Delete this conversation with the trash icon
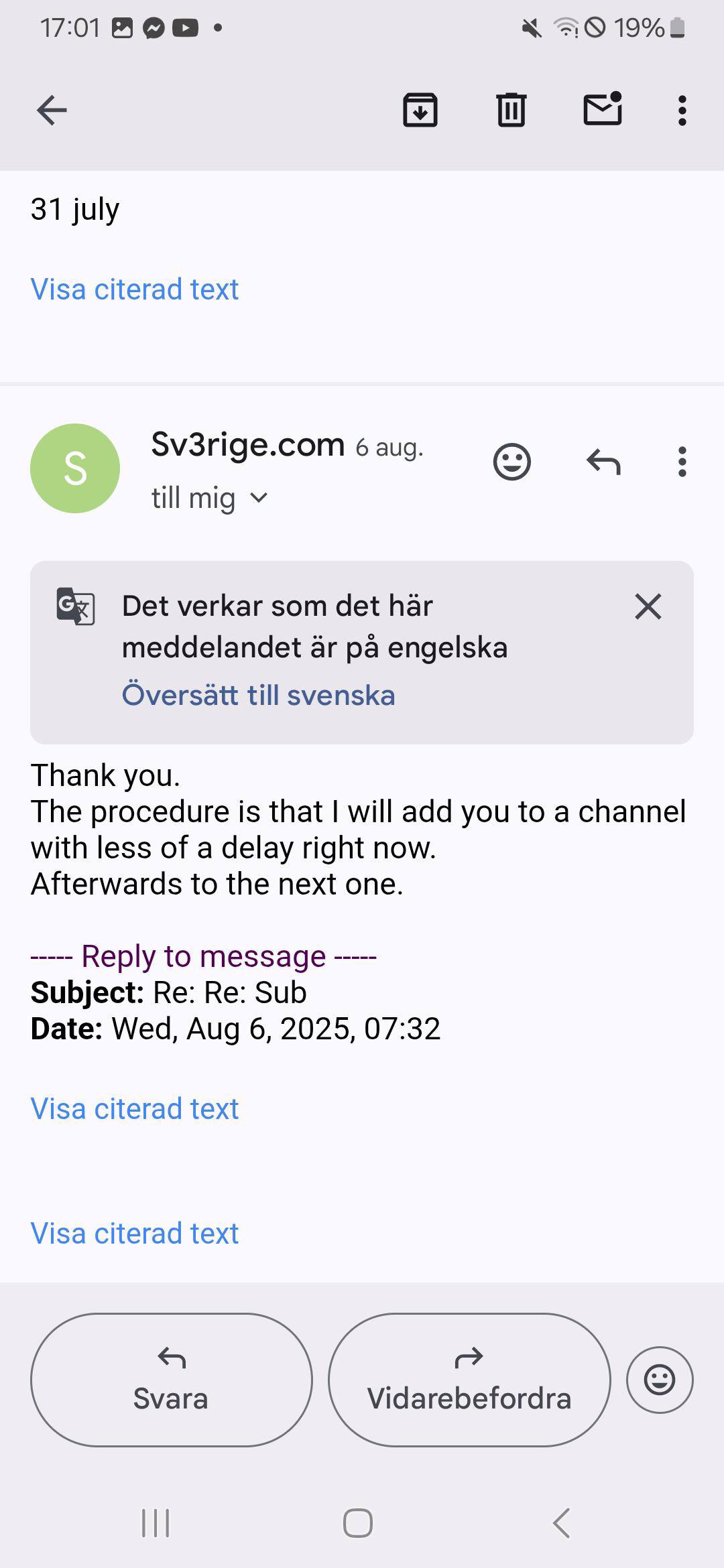 pos(511,111)
